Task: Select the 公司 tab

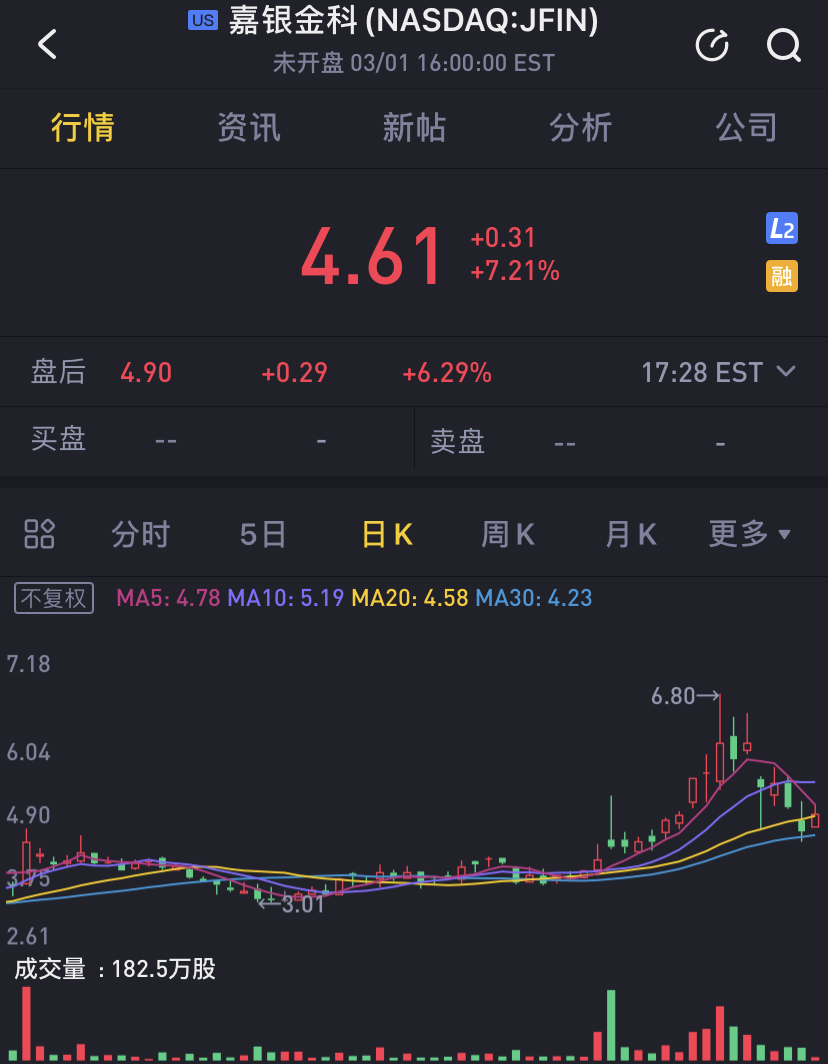Action: tap(746, 128)
